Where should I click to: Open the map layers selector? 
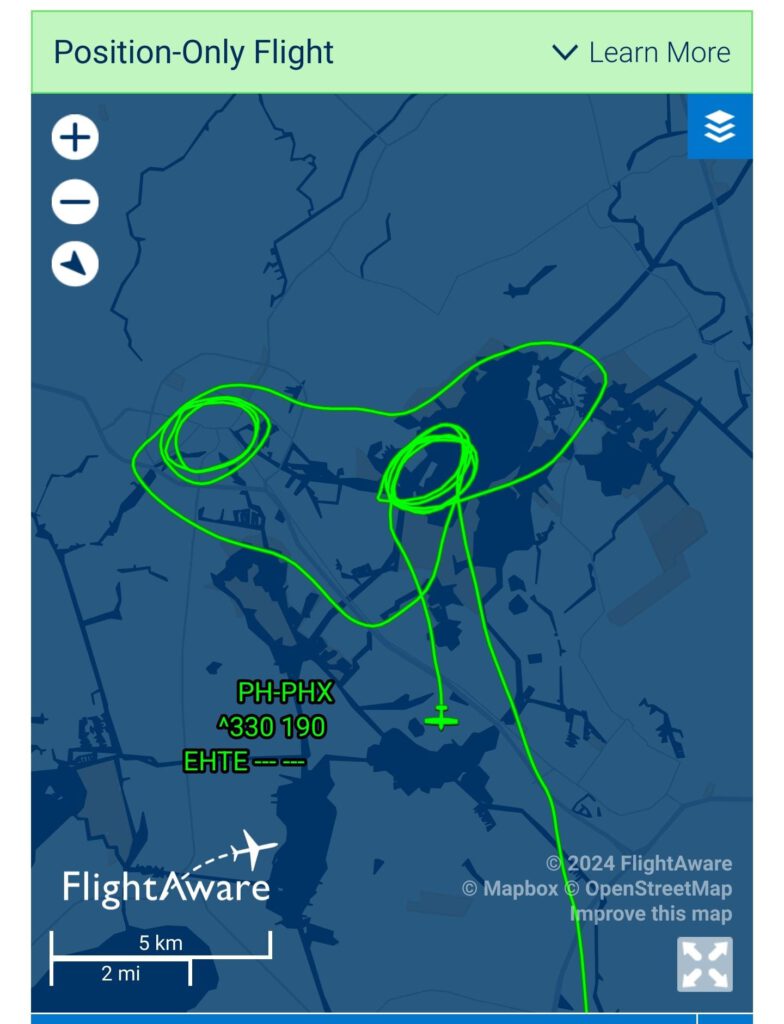(719, 127)
